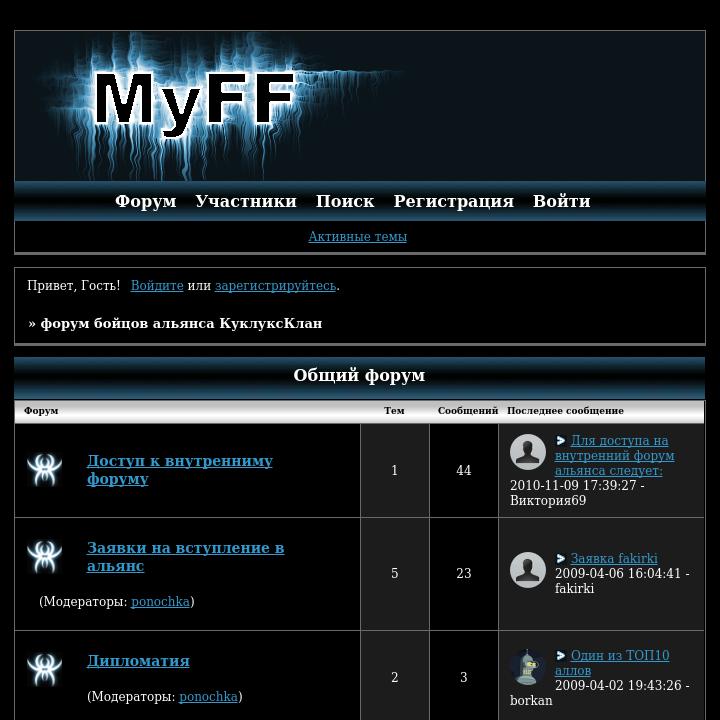The height and width of the screenshot is (720, 720).
Task: View moderator ponochka under Дипломатия
Action: tap(208, 696)
